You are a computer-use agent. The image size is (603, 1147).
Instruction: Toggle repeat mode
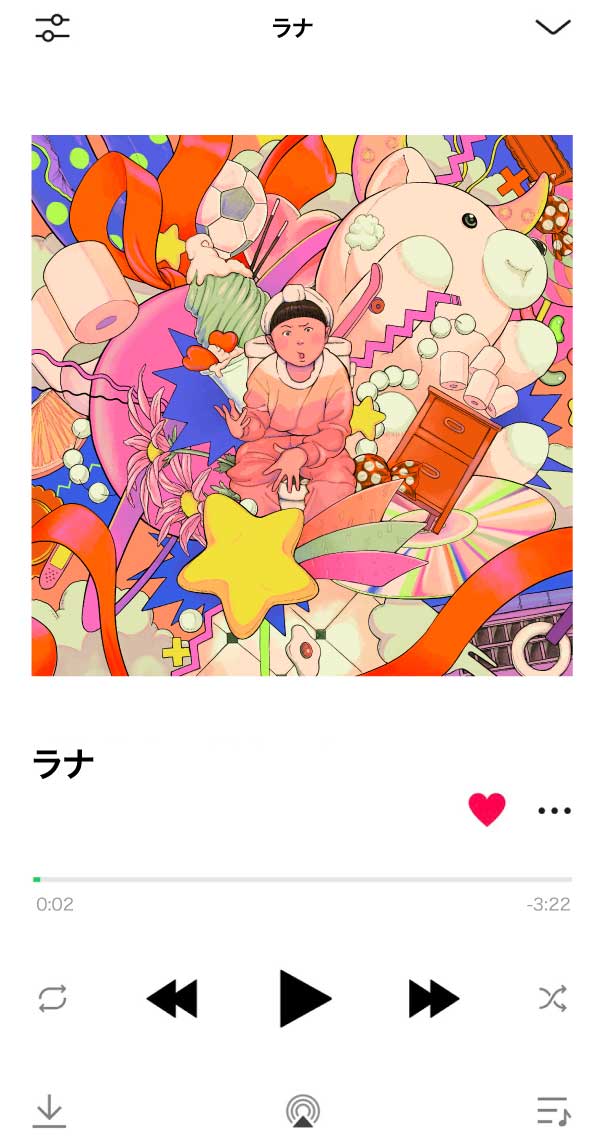(x=52, y=998)
